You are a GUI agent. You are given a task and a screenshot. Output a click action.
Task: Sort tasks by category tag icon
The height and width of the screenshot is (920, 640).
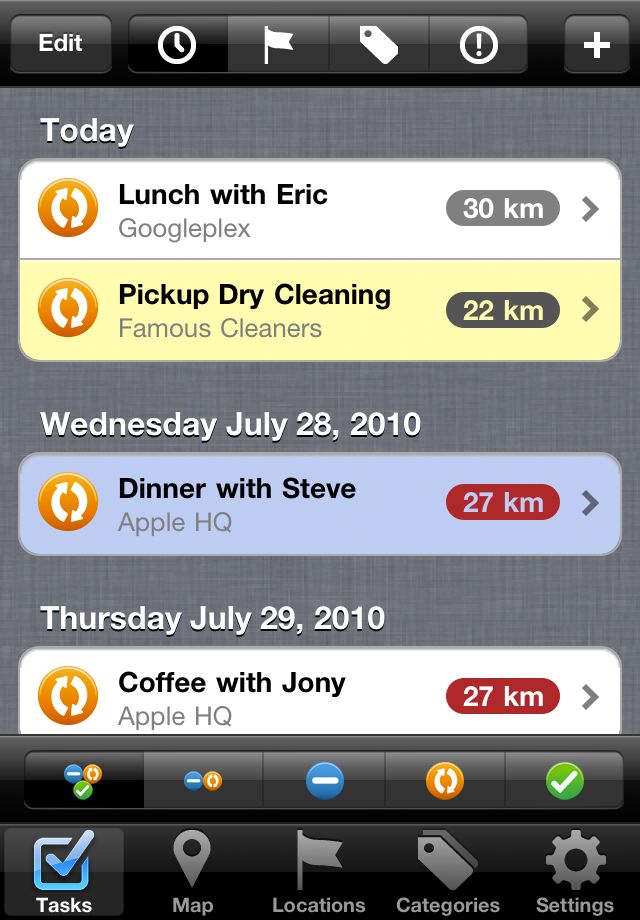click(x=379, y=45)
